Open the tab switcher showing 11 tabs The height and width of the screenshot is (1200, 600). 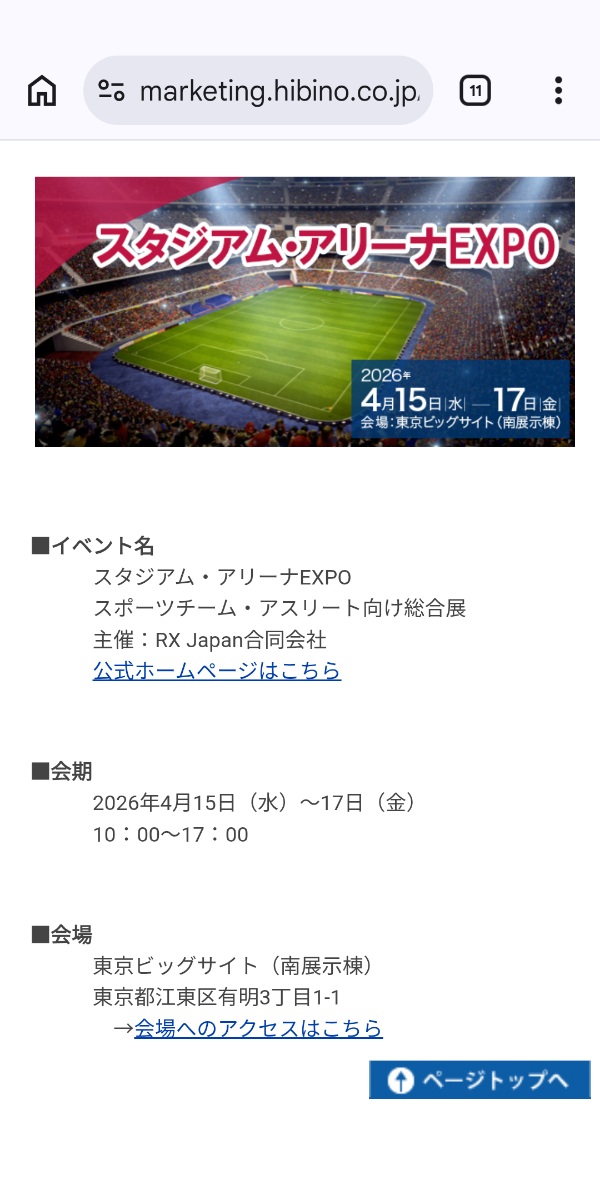(x=475, y=91)
